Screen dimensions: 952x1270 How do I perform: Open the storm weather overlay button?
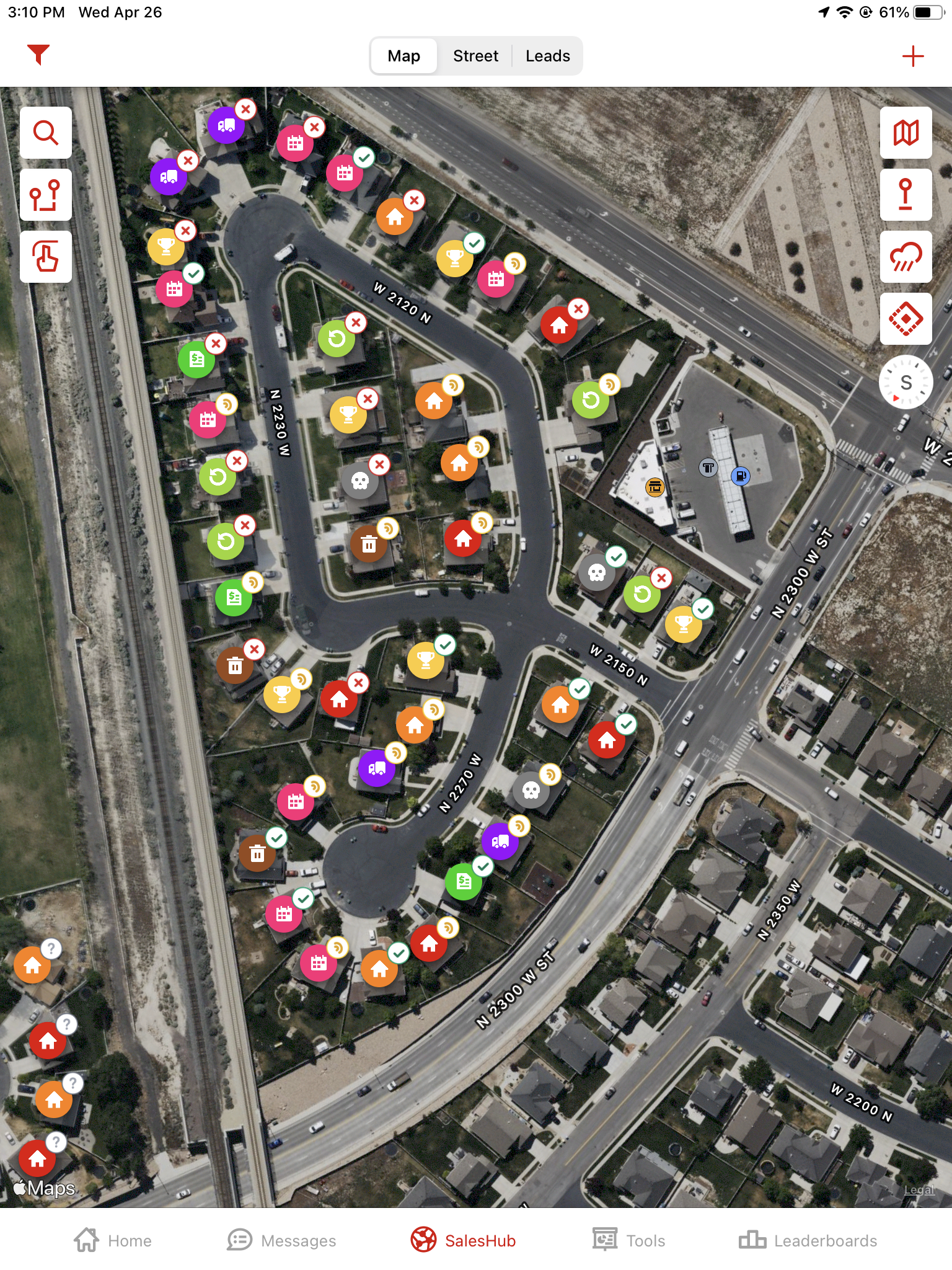pos(906,257)
